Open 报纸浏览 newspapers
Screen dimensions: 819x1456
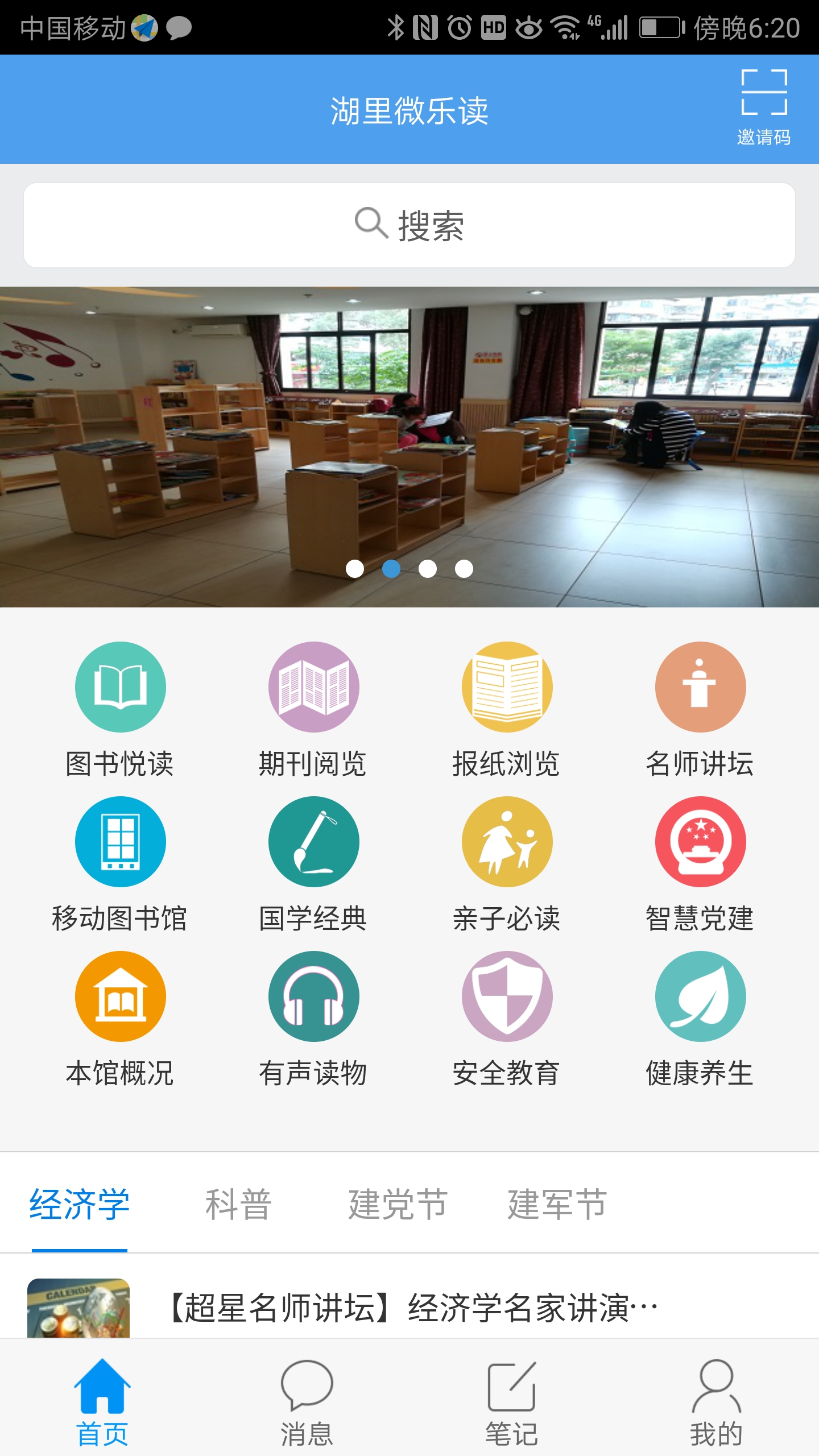coord(507,709)
